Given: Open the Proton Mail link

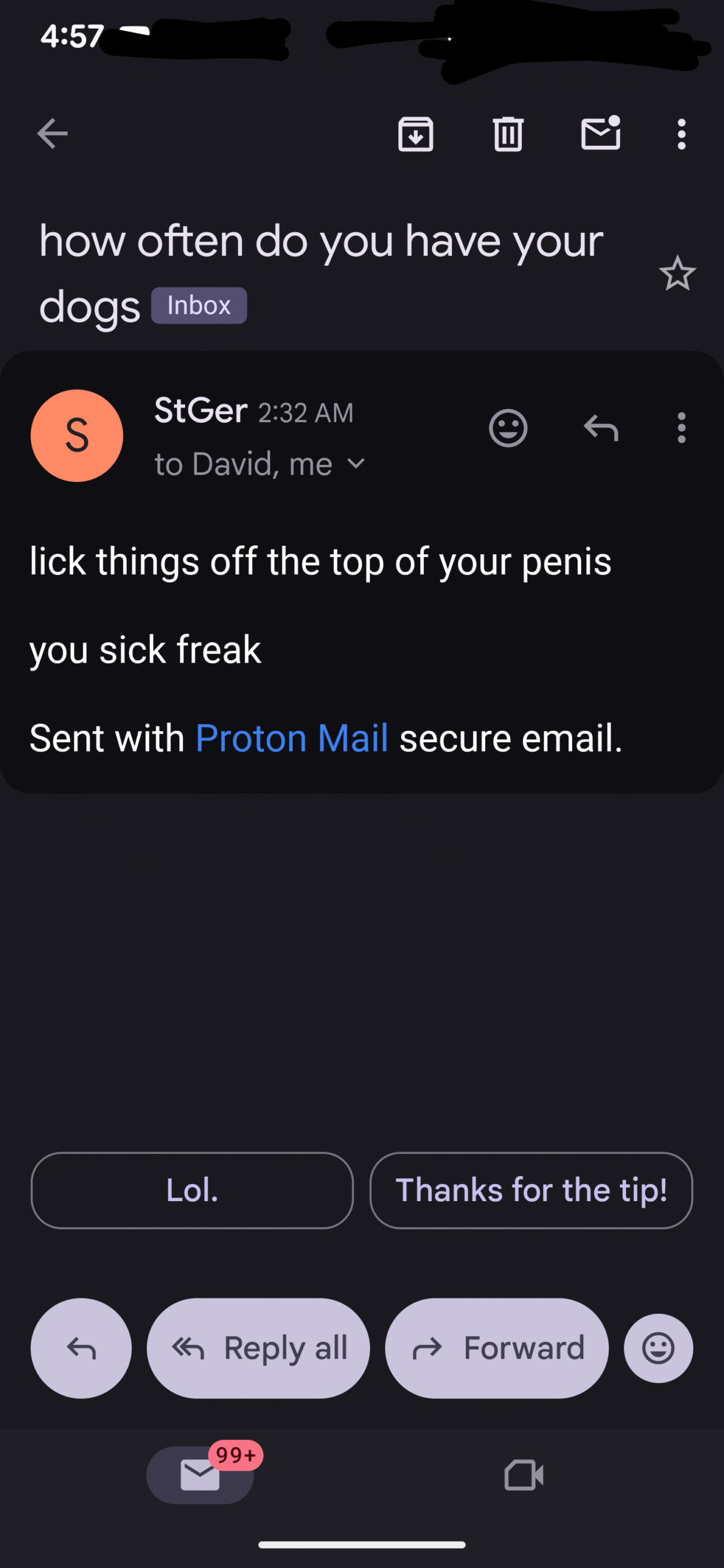Looking at the screenshot, I should tap(292, 738).
